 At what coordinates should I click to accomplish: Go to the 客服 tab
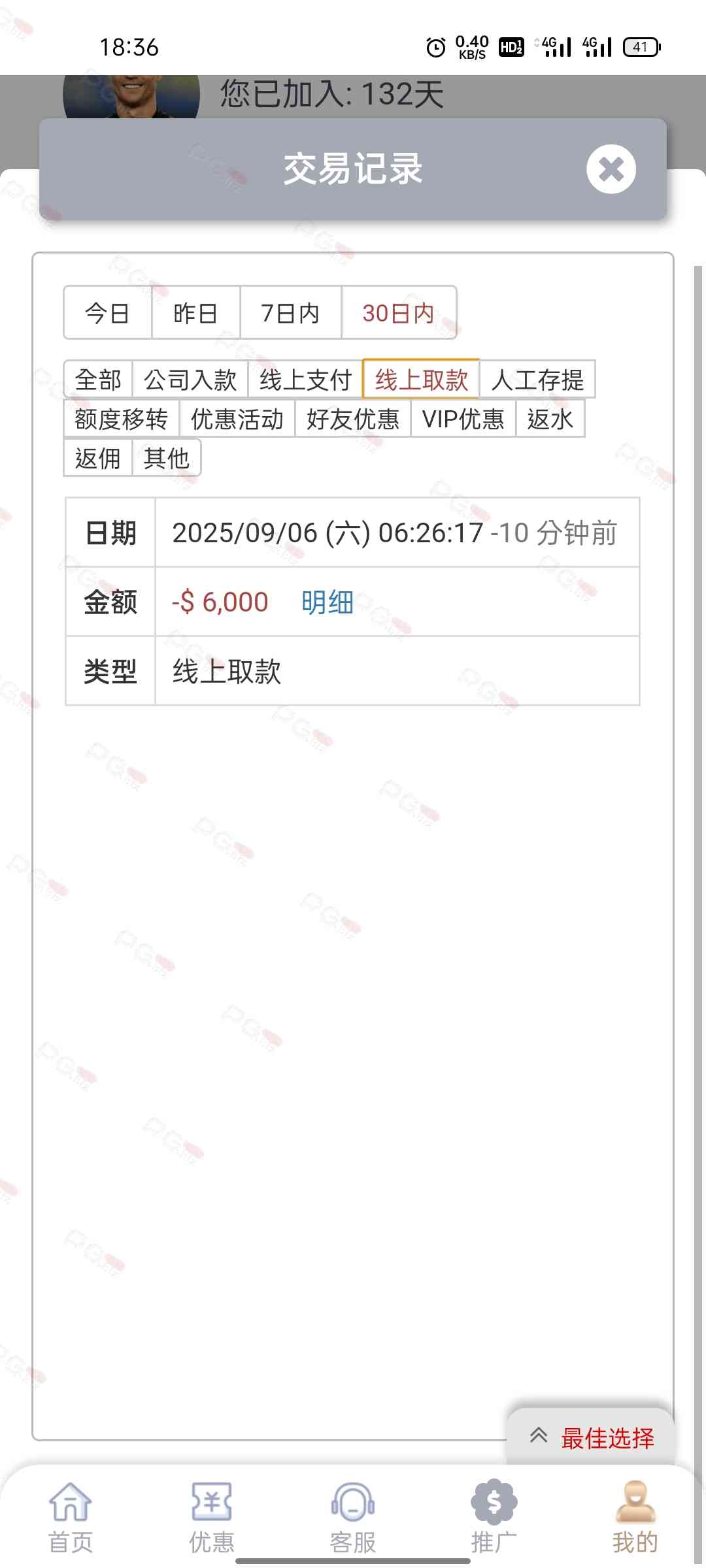pyautogui.click(x=353, y=1517)
